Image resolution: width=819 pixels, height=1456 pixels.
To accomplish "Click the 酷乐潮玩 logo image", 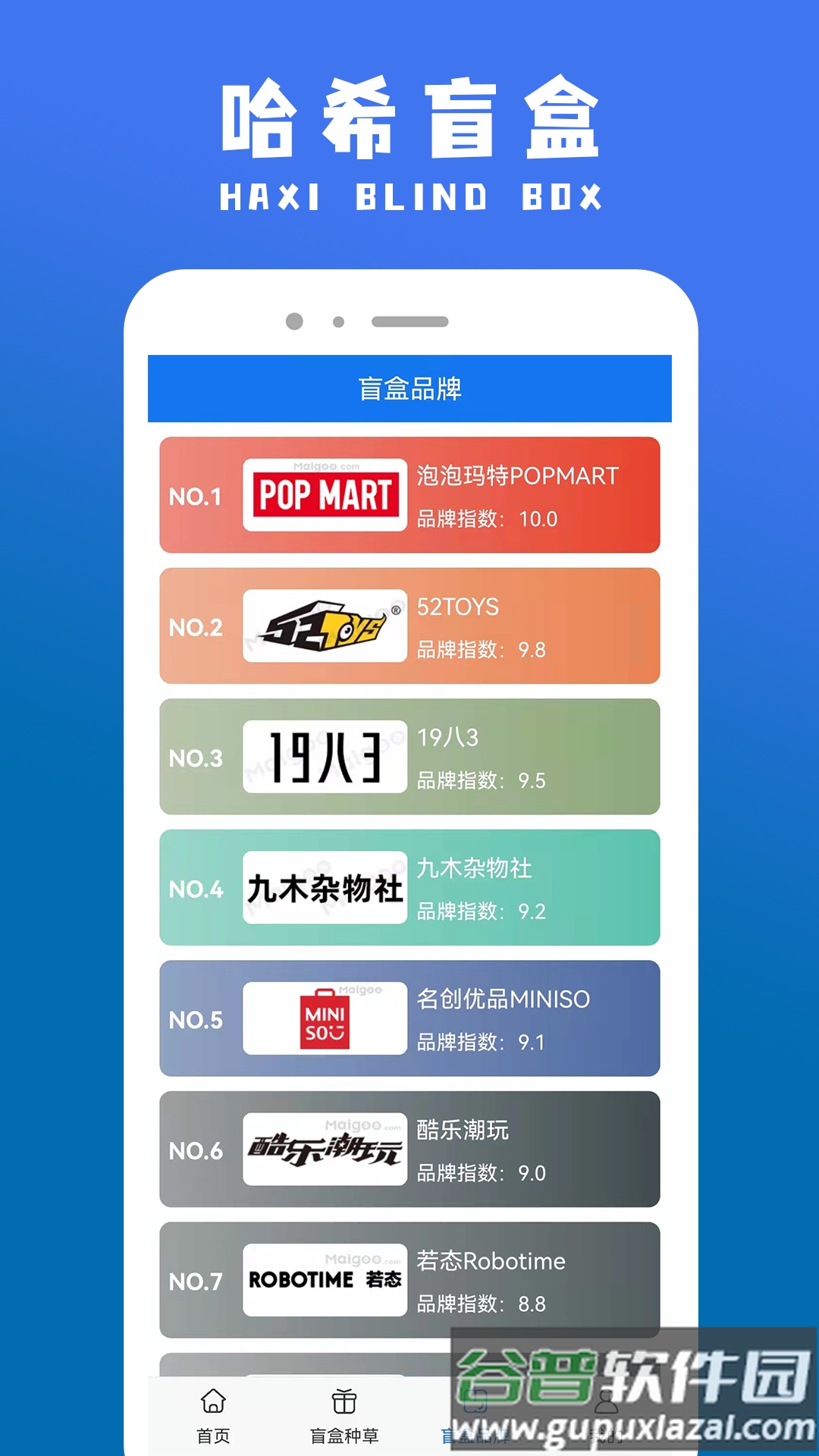I will point(324,1149).
